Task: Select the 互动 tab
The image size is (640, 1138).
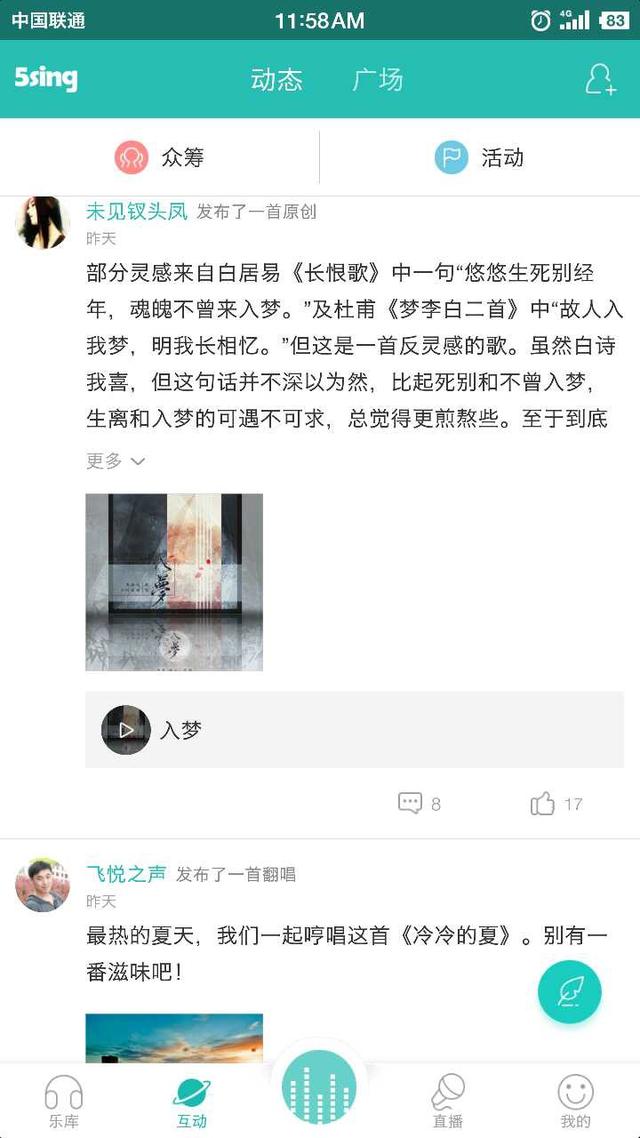Action: (x=192, y=1100)
